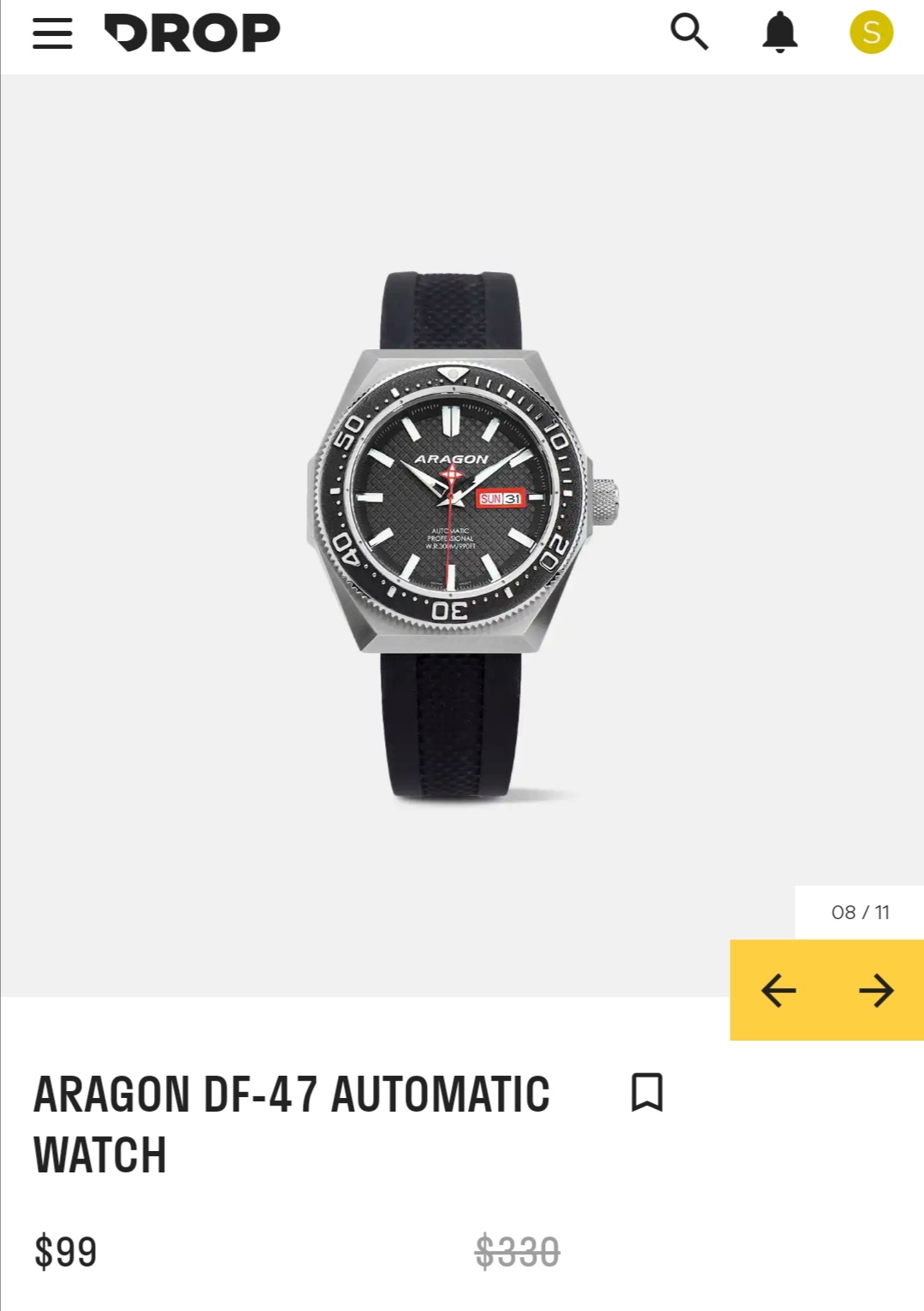Open the search icon
This screenshot has height=1311, width=924.
click(689, 33)
